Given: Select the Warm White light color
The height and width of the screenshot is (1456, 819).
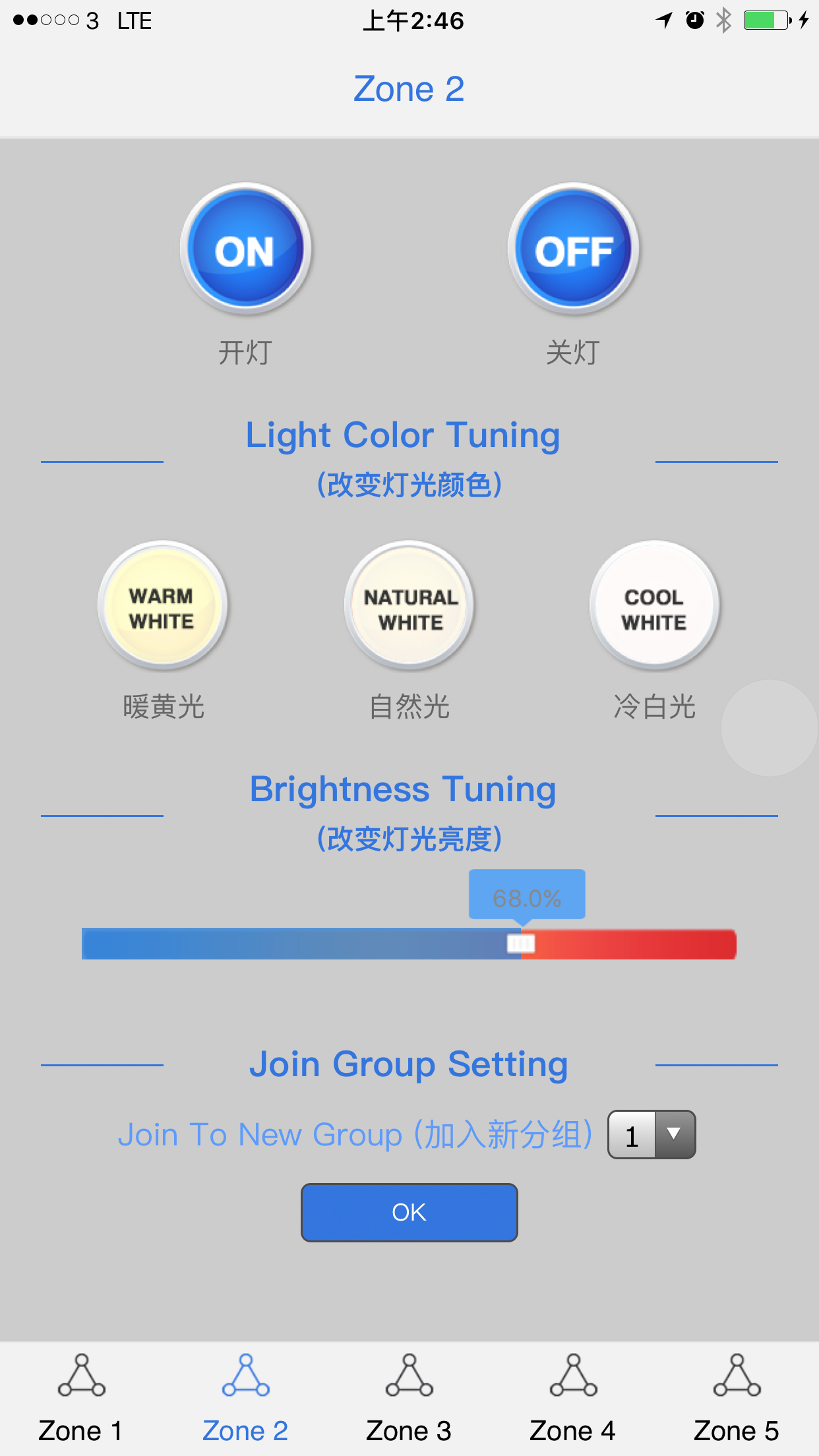Looking at the screenshot, I should point(162,605).
